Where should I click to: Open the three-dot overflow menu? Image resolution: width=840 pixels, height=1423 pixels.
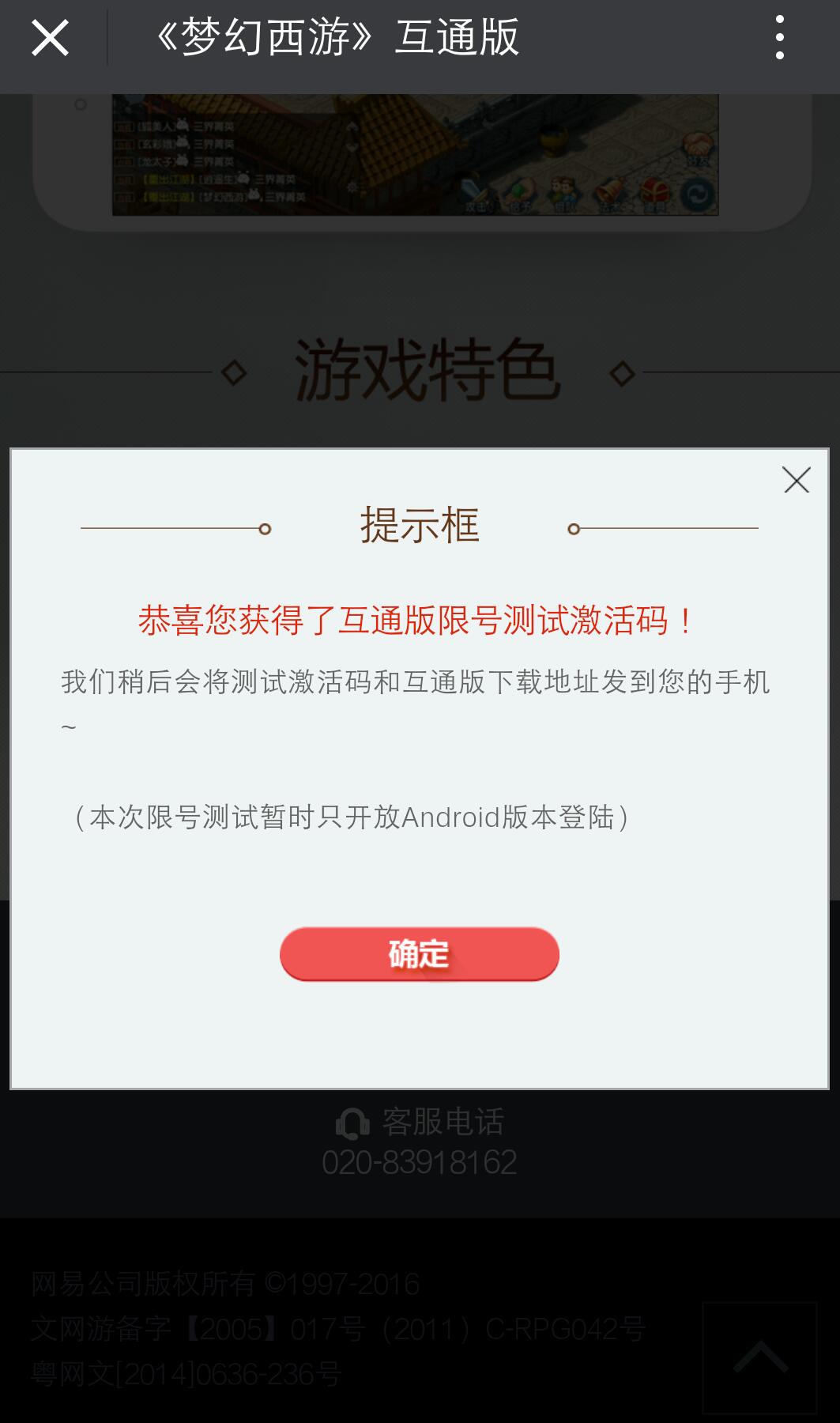[779, 38]
